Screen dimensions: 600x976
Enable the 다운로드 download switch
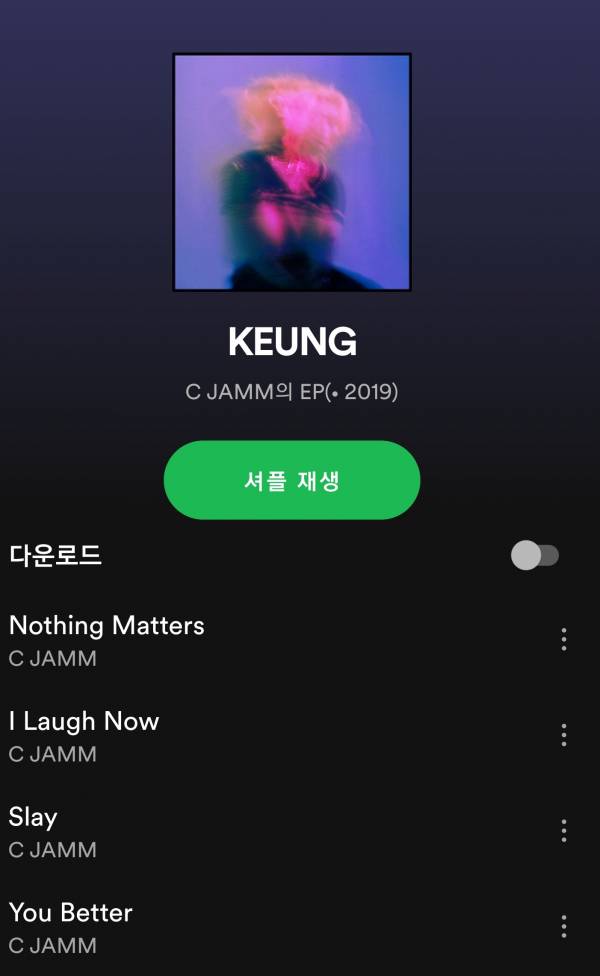pyautogui.click(x=534, y=556)
